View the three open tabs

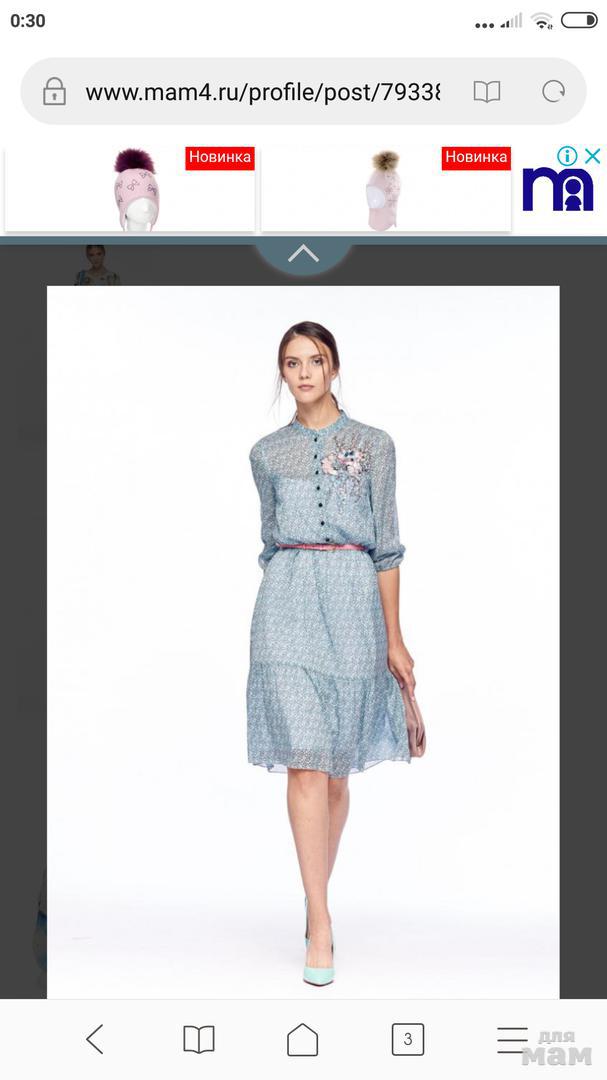(407, 1040)
